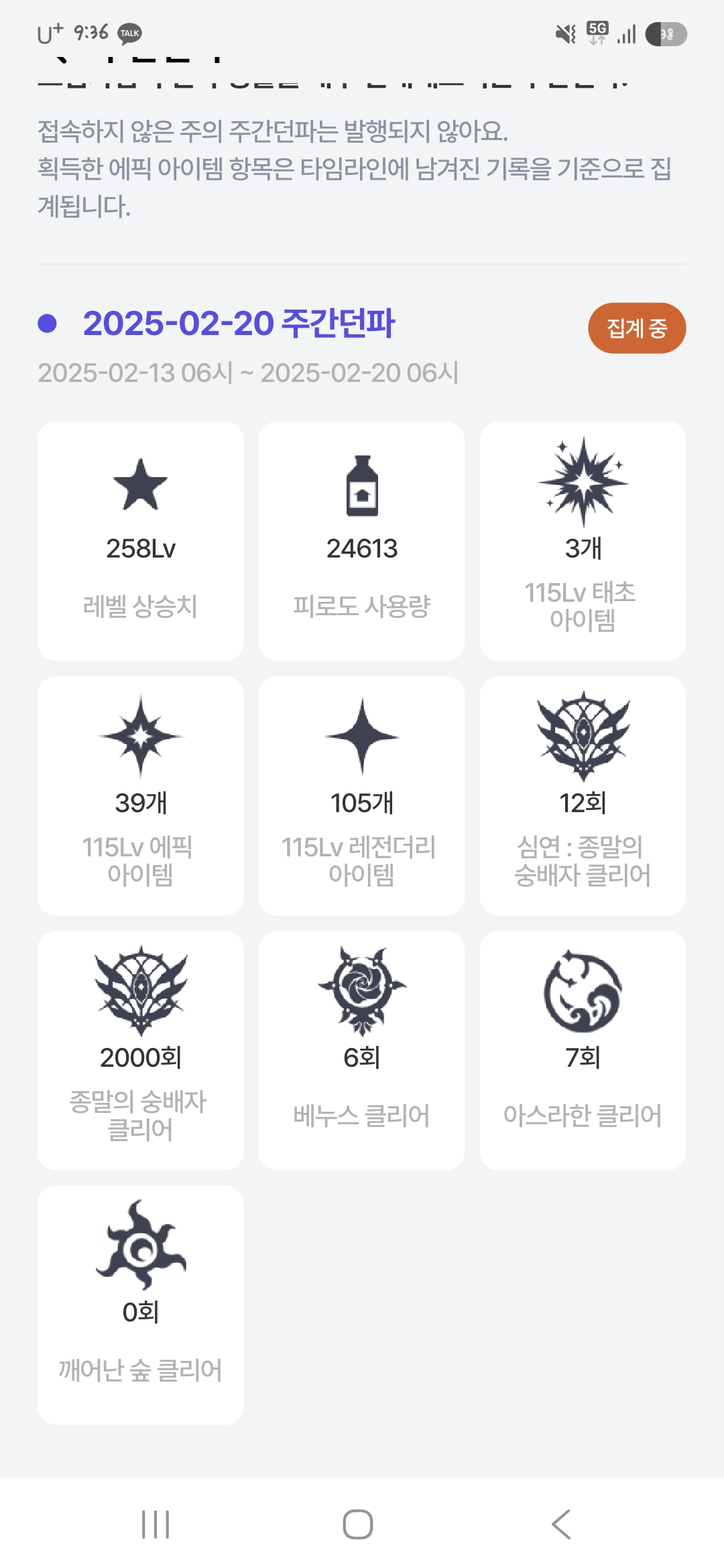Go to the phone's home screen
Screen dimensions: 724x1568
point(358,1524)
